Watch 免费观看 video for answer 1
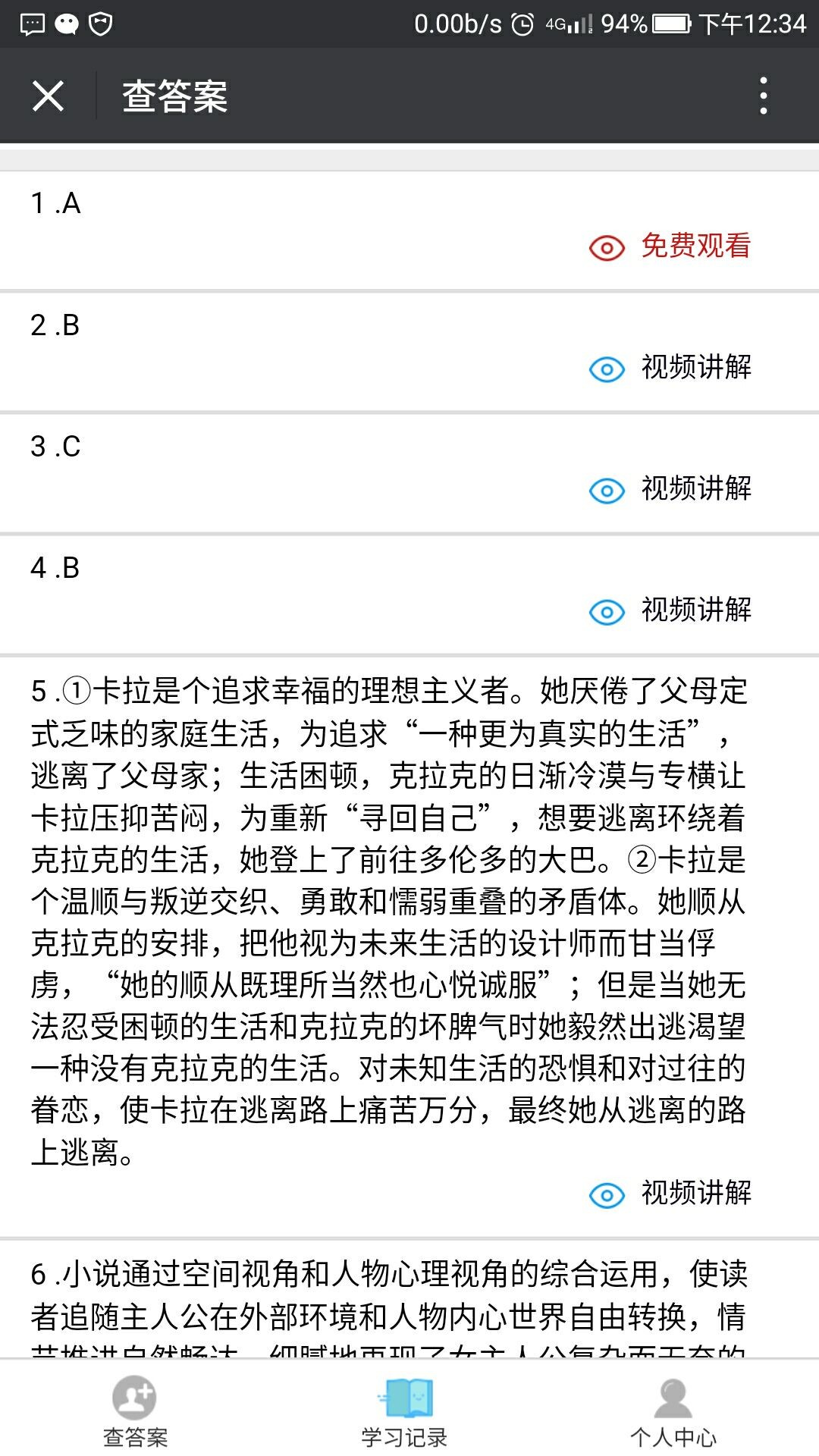The image size is (819, 1456). [671, 246]
